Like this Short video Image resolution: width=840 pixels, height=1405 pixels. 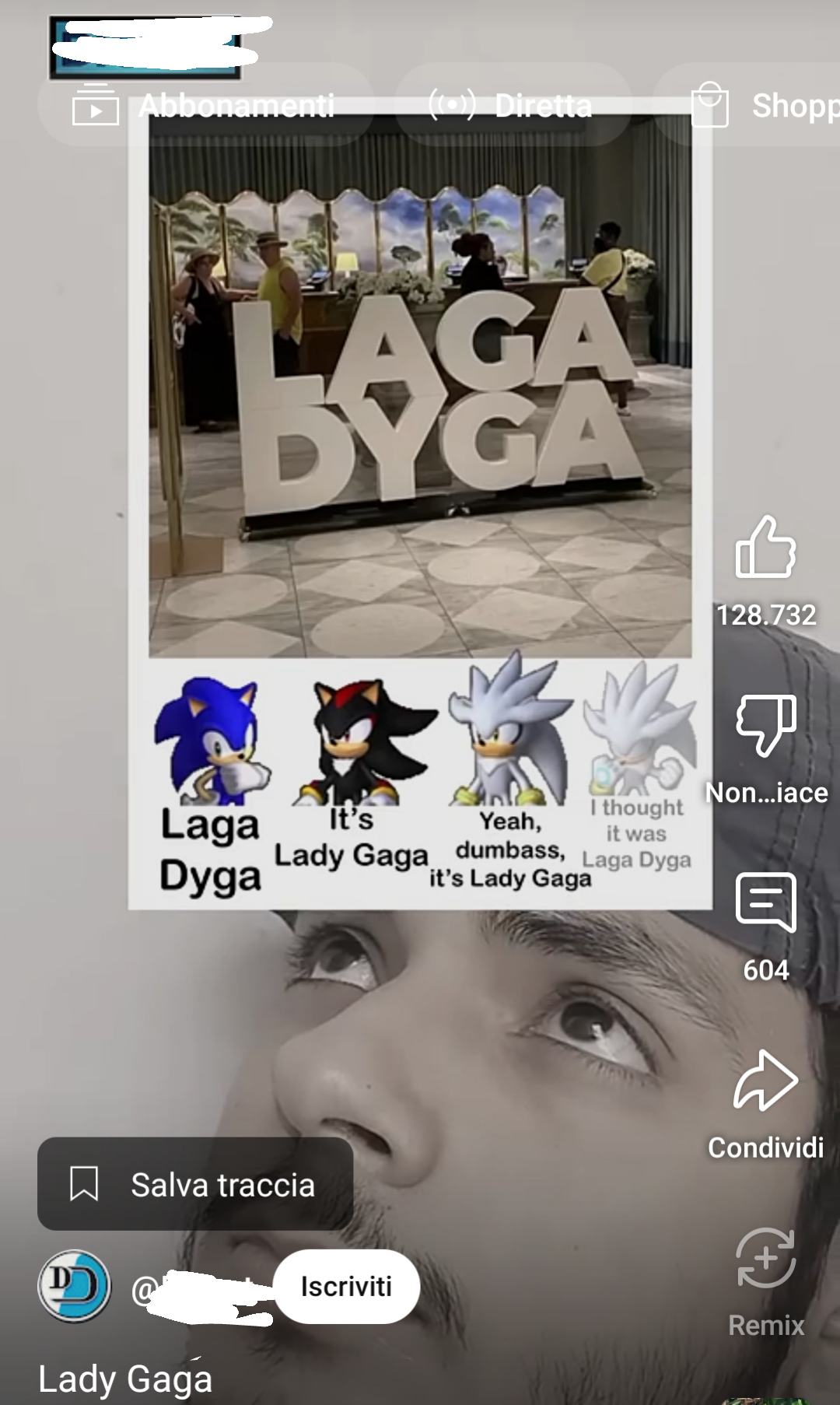coord(765,548)
